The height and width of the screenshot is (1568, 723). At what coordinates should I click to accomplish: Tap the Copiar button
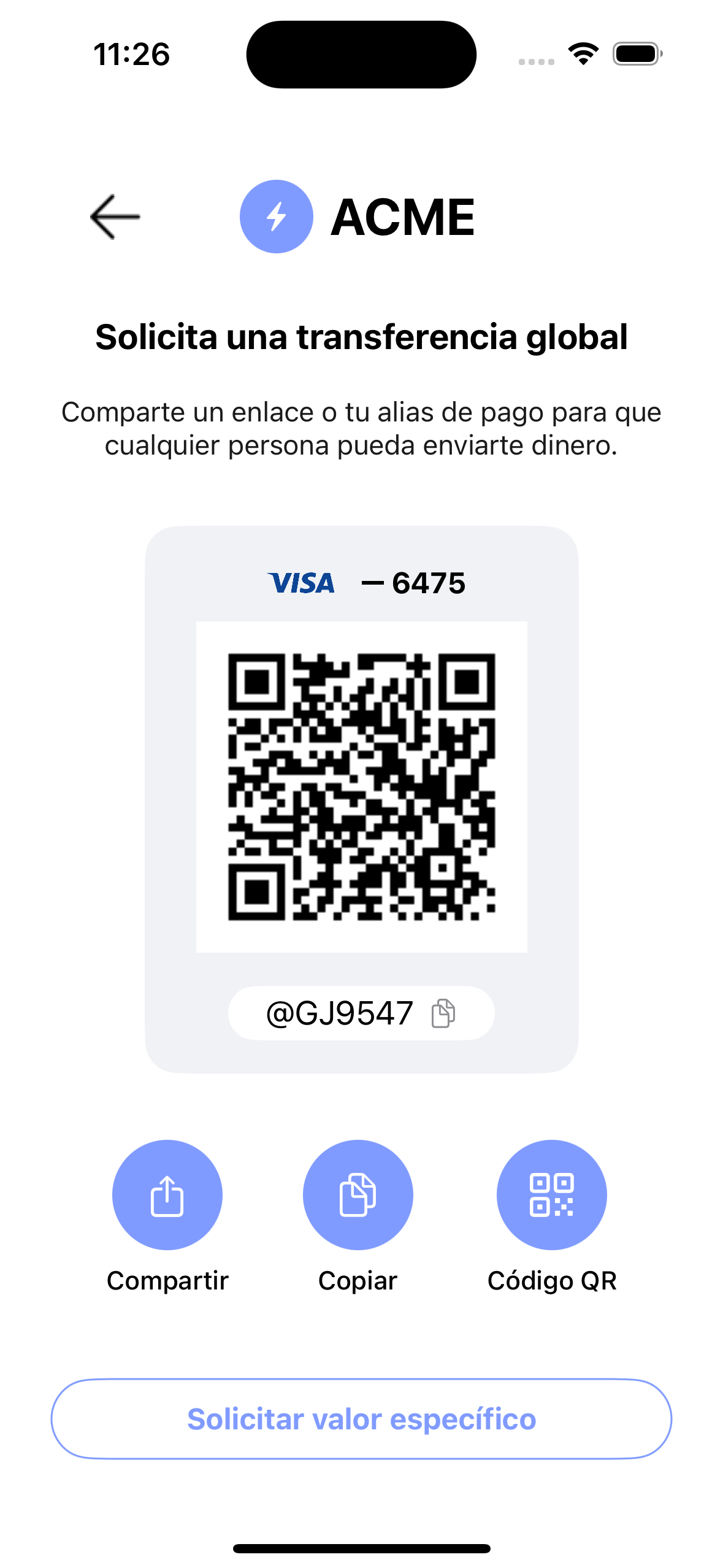[x=358, y=1194]
